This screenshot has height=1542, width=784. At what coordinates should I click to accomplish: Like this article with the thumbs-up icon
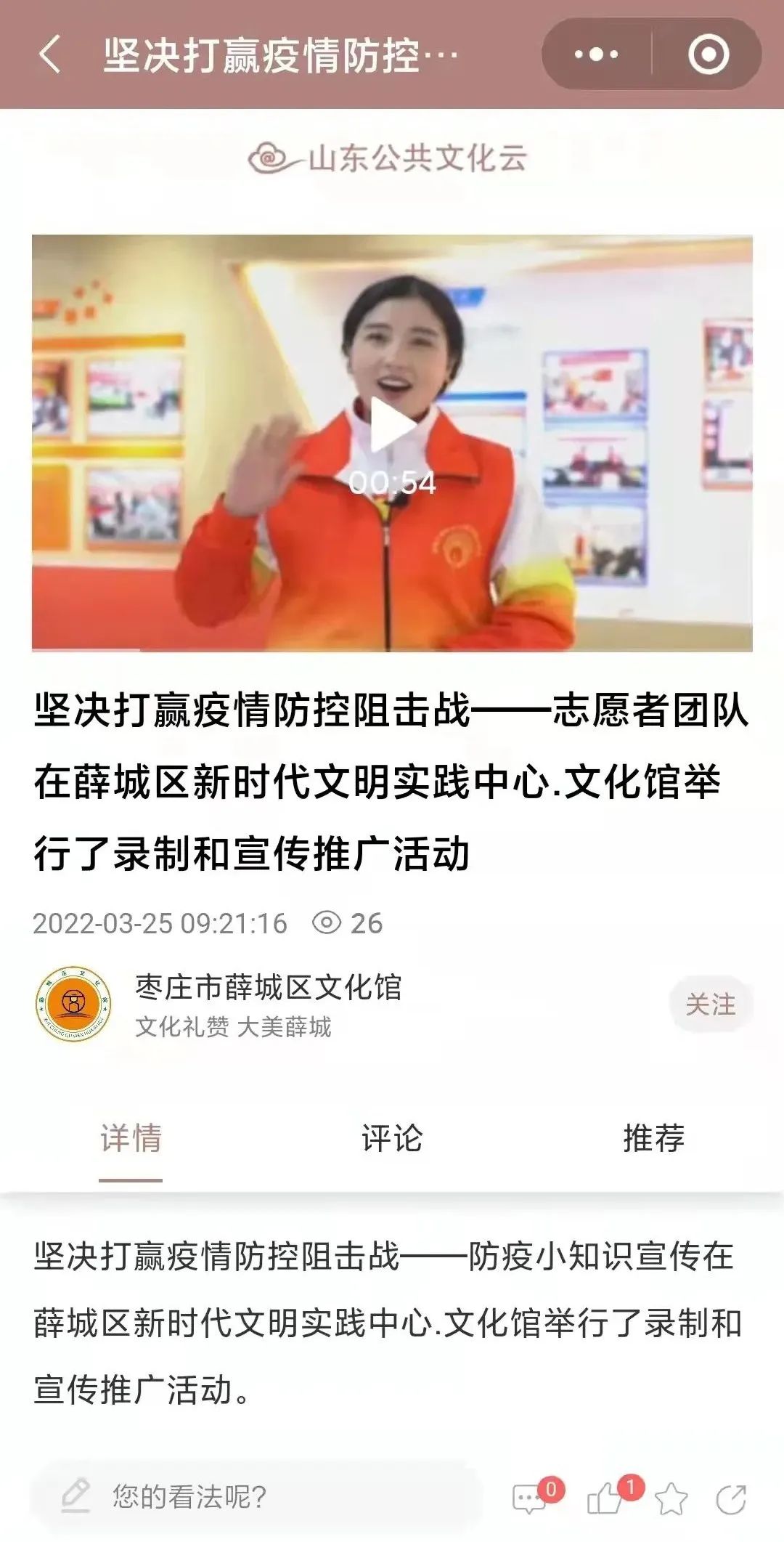tap(604, 1499)
